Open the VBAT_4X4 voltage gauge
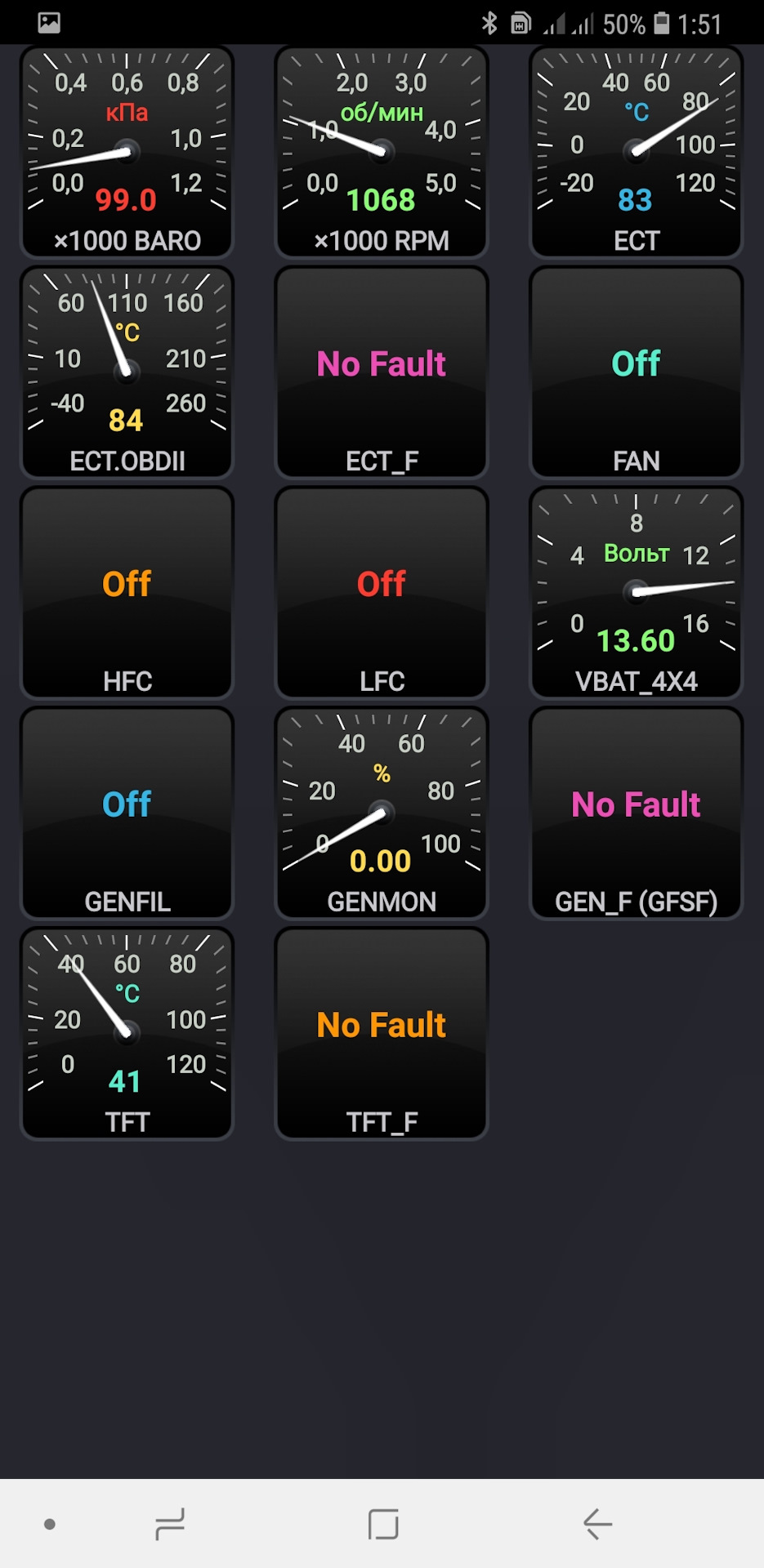764x1568 pixels. (x=636, y=593)
